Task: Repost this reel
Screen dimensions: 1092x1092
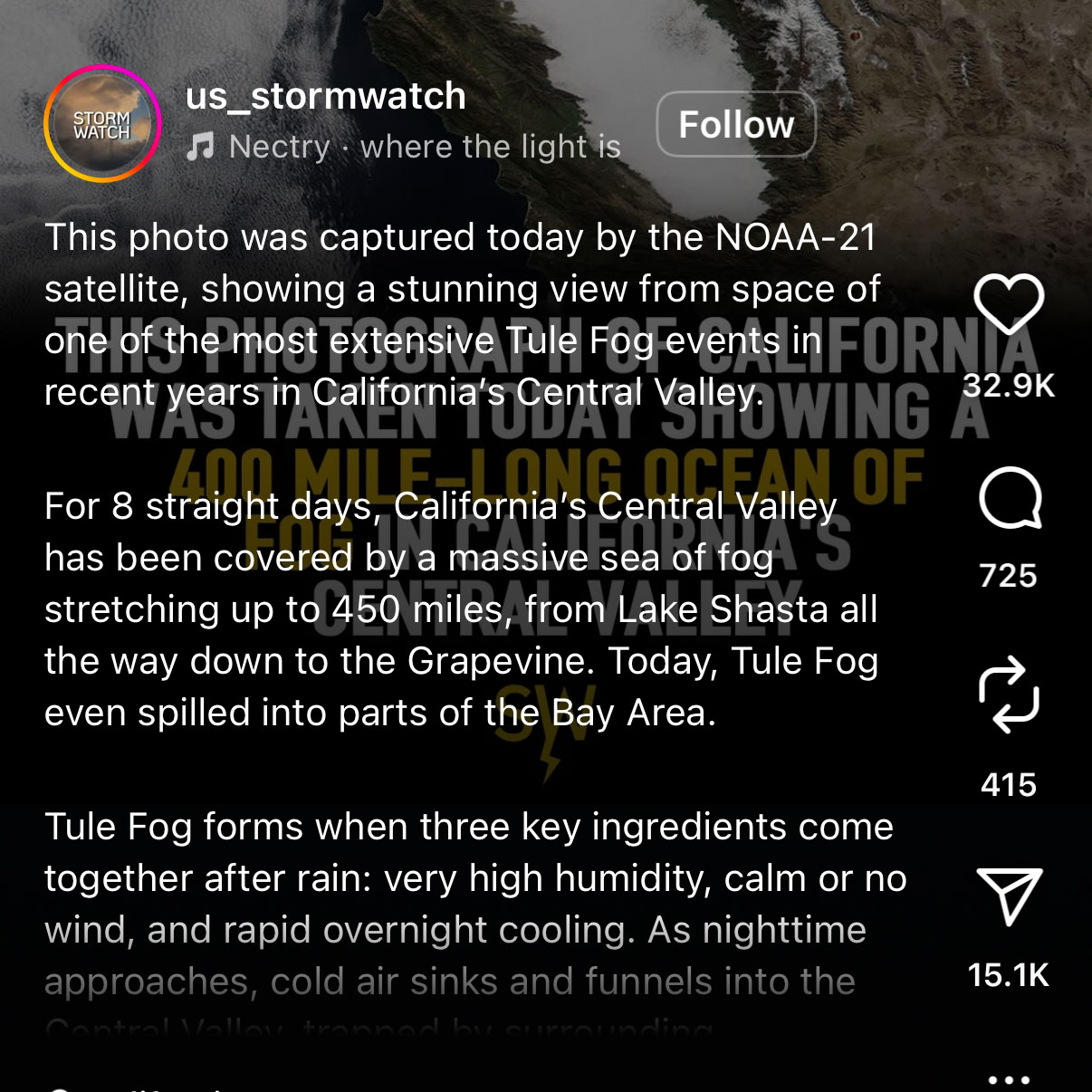Action: (x=1009, y=695)
